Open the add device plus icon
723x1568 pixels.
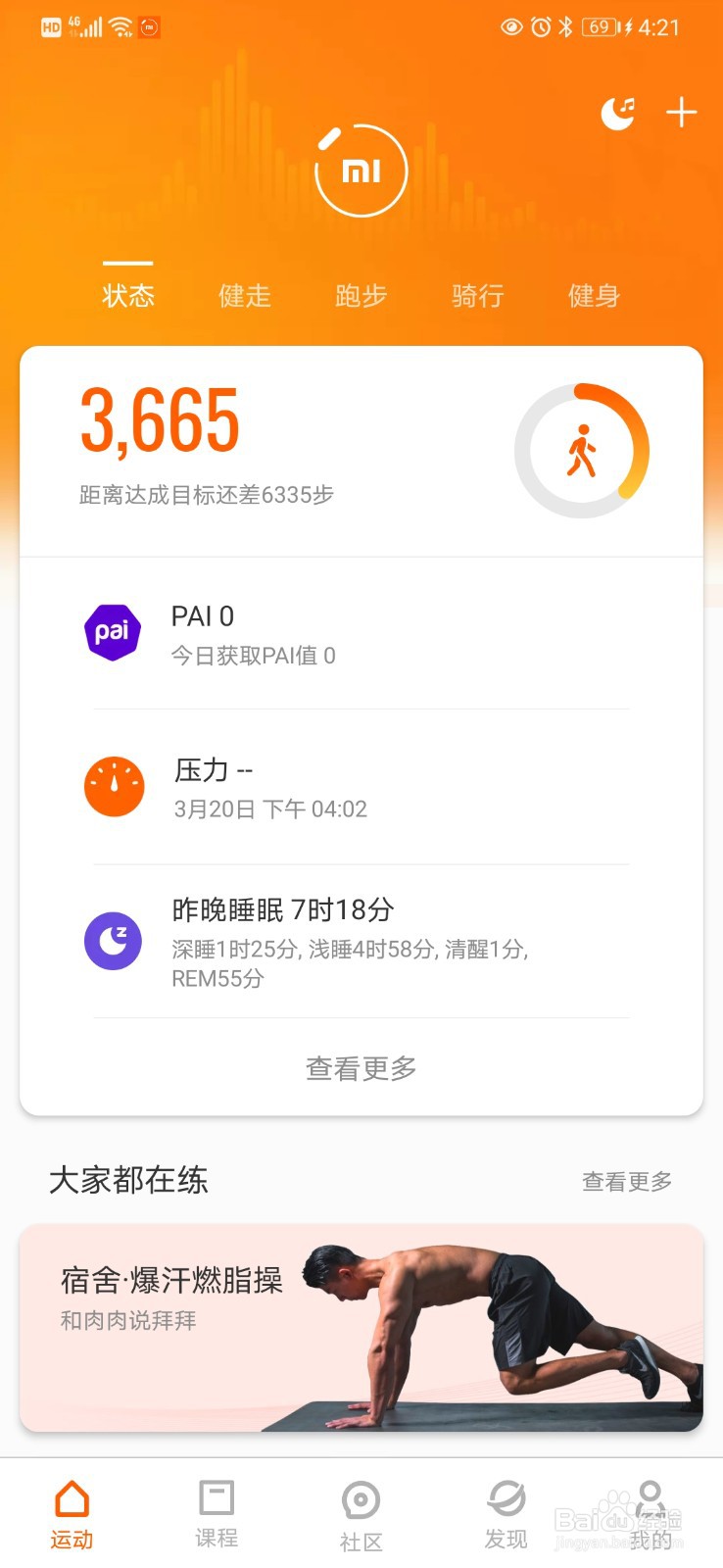pos(681,113)
